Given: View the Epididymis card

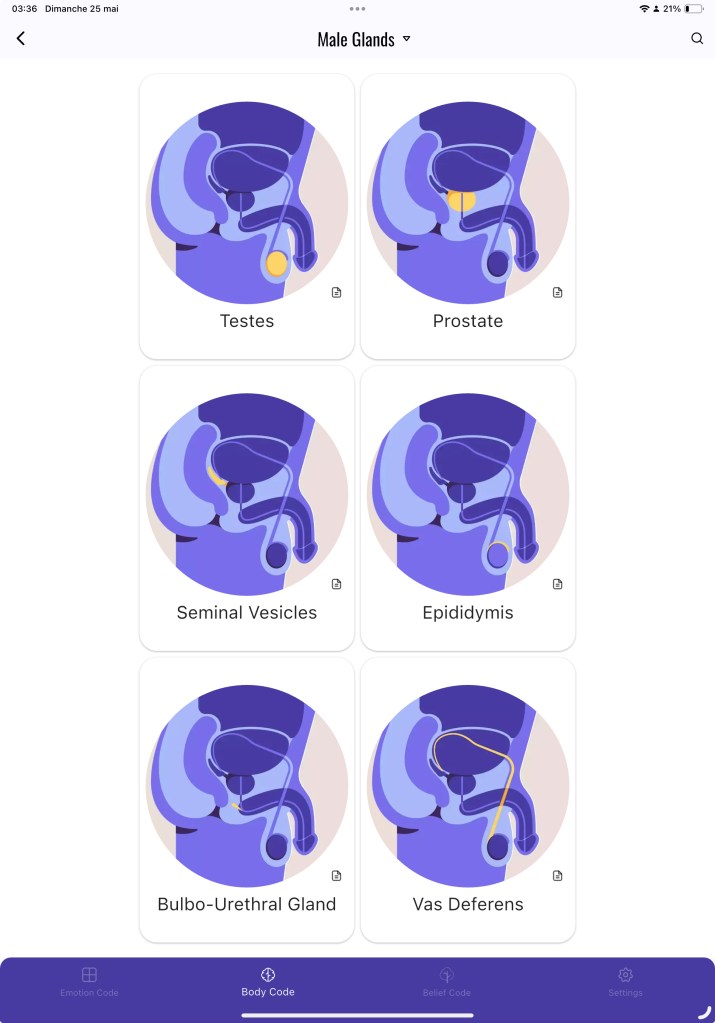Looking at the screenshot, I should 468,508.
